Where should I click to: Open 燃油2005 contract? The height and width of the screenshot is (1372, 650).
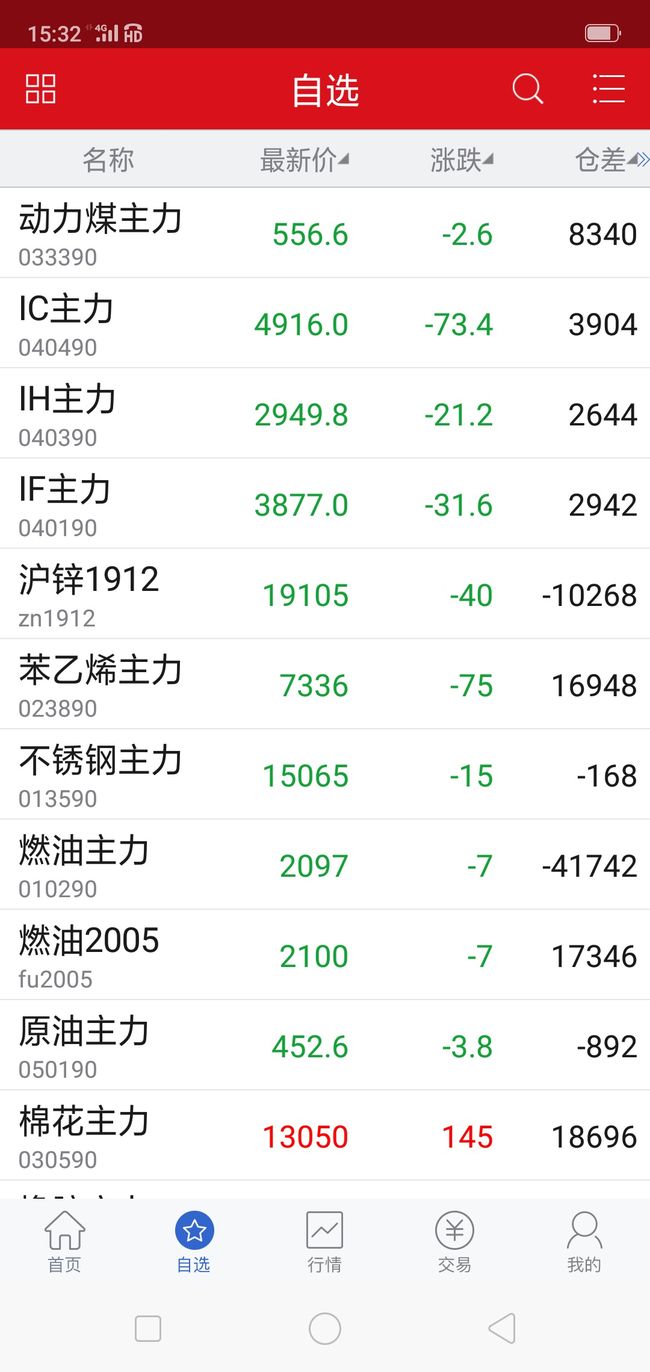[325, 955]
